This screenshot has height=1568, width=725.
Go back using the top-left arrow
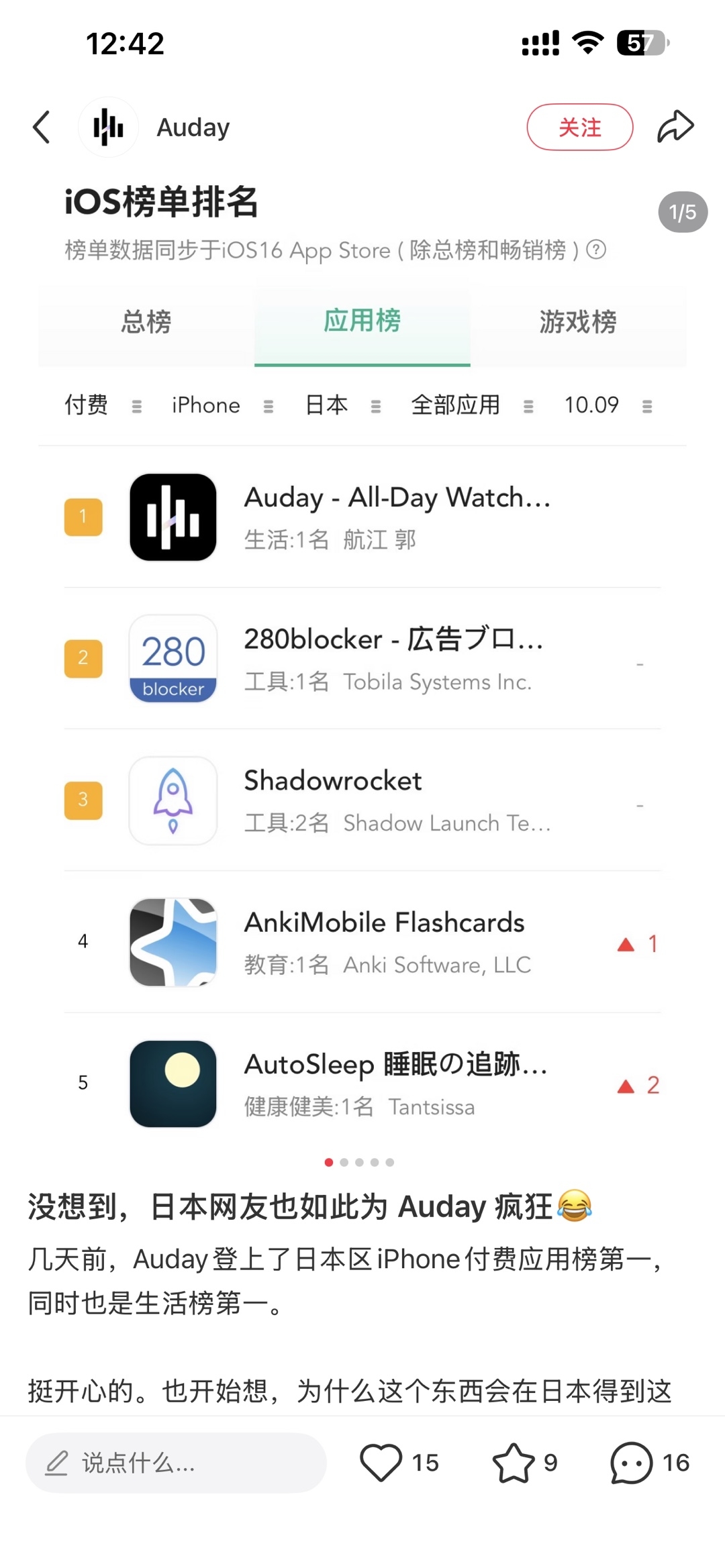pos(42,127)
